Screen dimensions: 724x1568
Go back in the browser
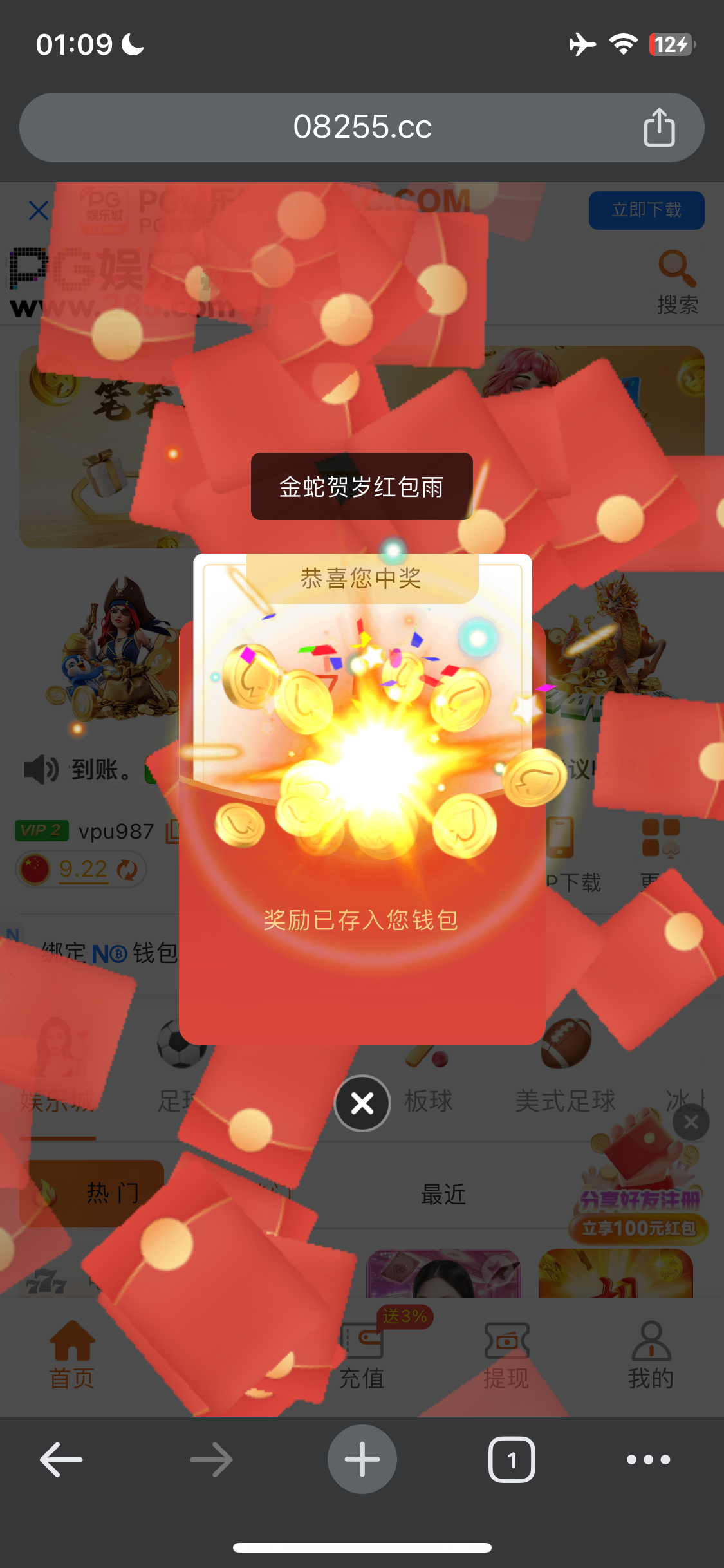61,1459
